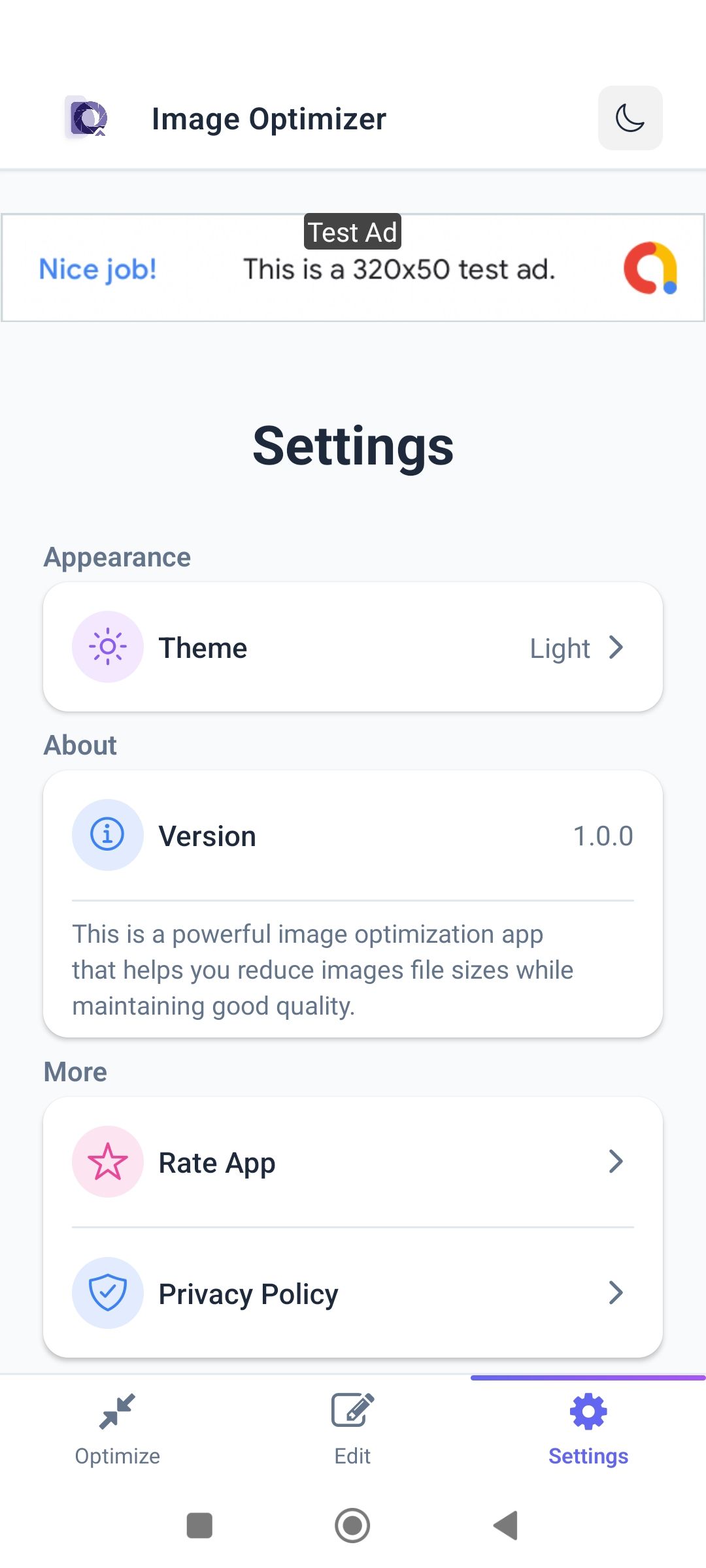Image resolution: width=706 pixels, height=1568 pixels.
Task: Open the Privacy Policy
Action: 353,1294
